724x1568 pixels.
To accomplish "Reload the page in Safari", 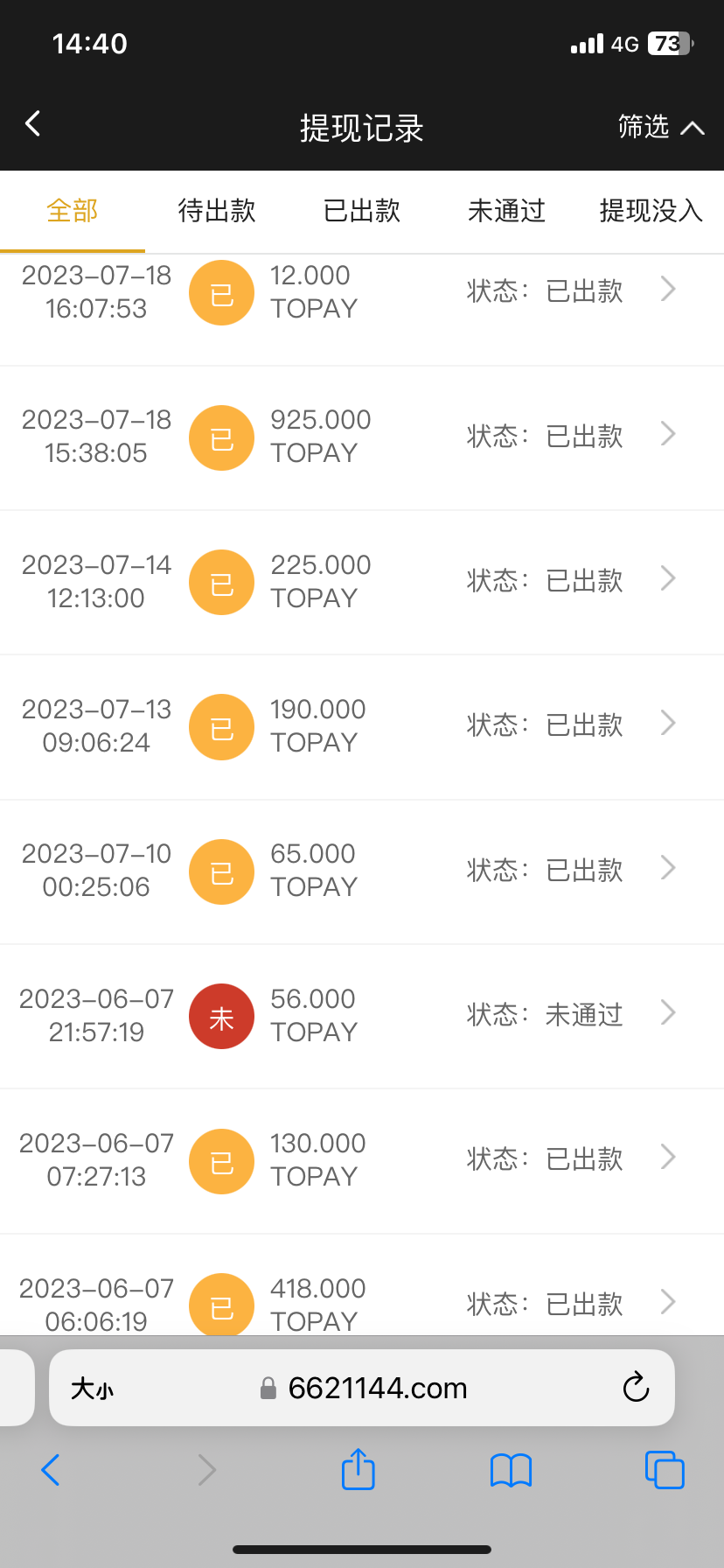I will tap(636, 1388).
